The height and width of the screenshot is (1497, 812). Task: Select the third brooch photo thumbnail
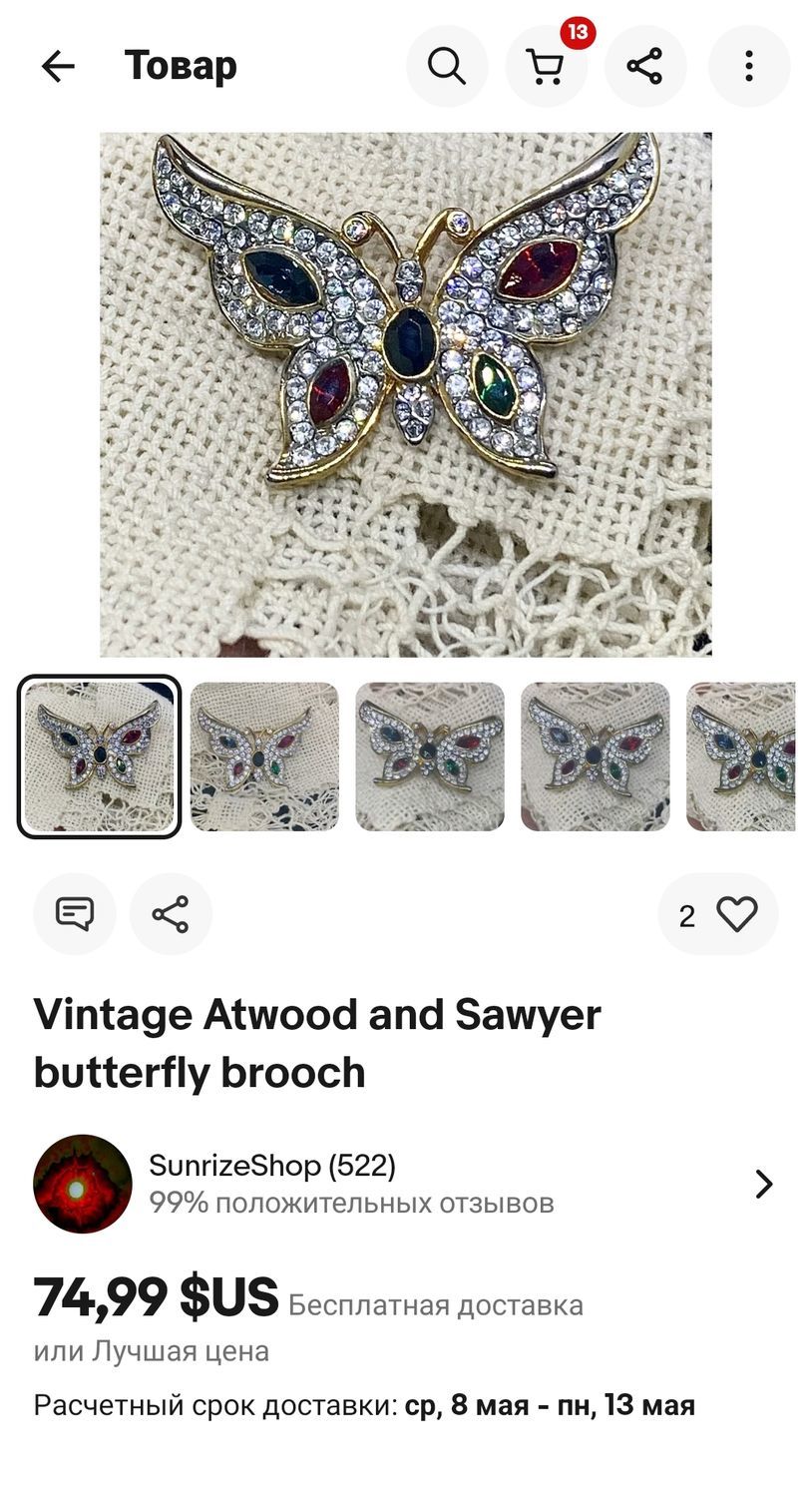(x=430, y=756)
